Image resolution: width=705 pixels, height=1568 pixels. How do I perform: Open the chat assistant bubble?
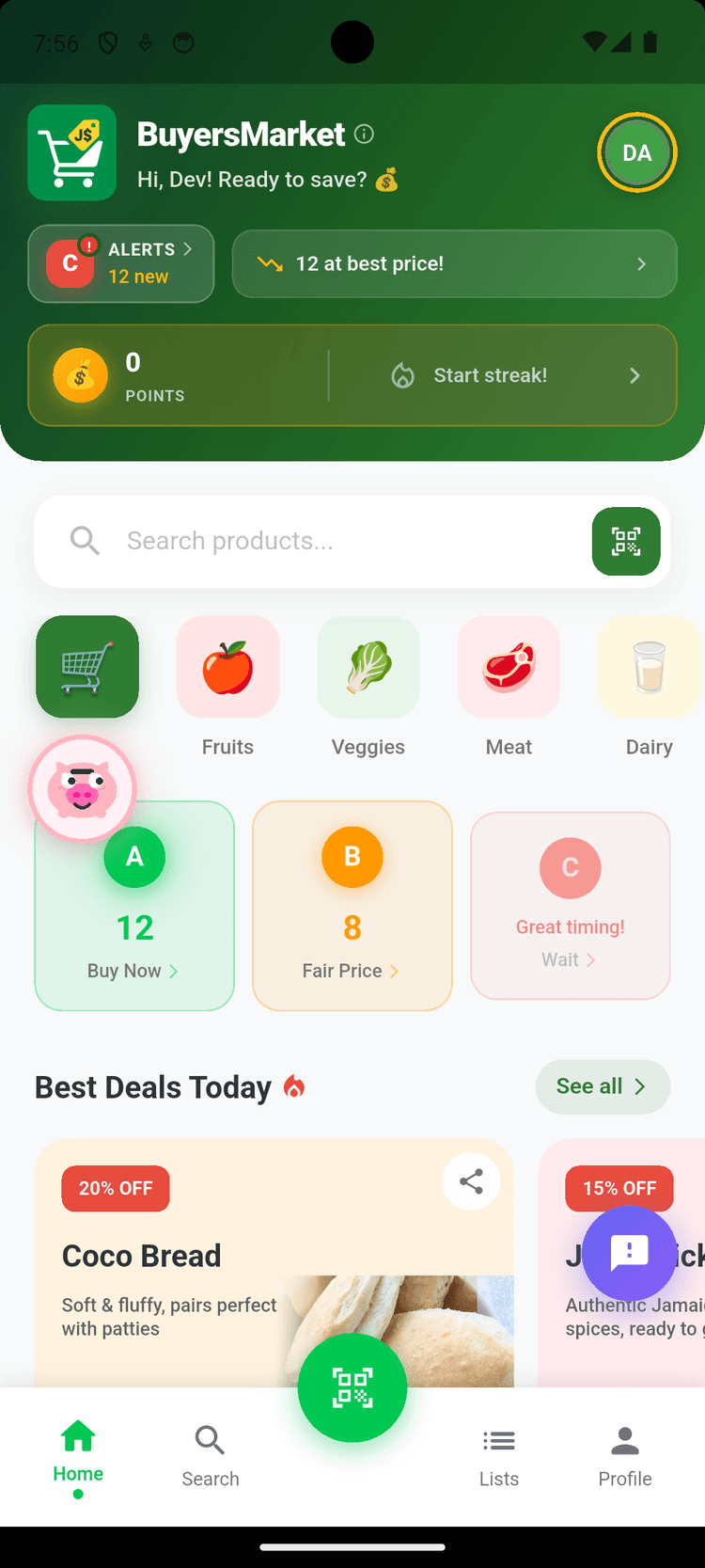629,1253
